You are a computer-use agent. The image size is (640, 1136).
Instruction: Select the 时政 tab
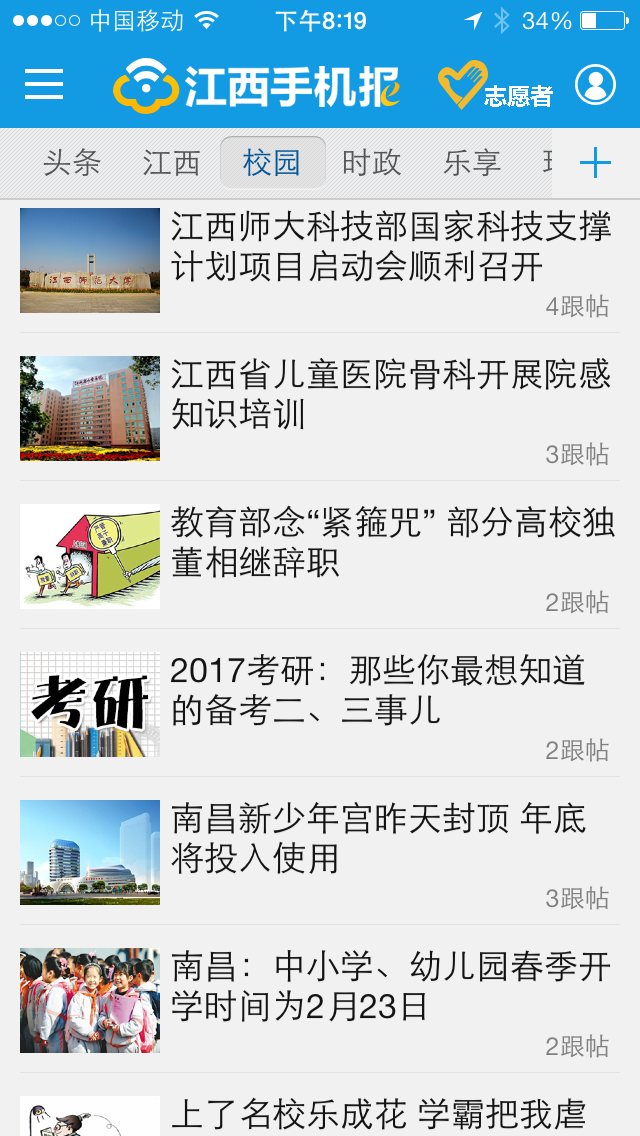coord(371,163)
